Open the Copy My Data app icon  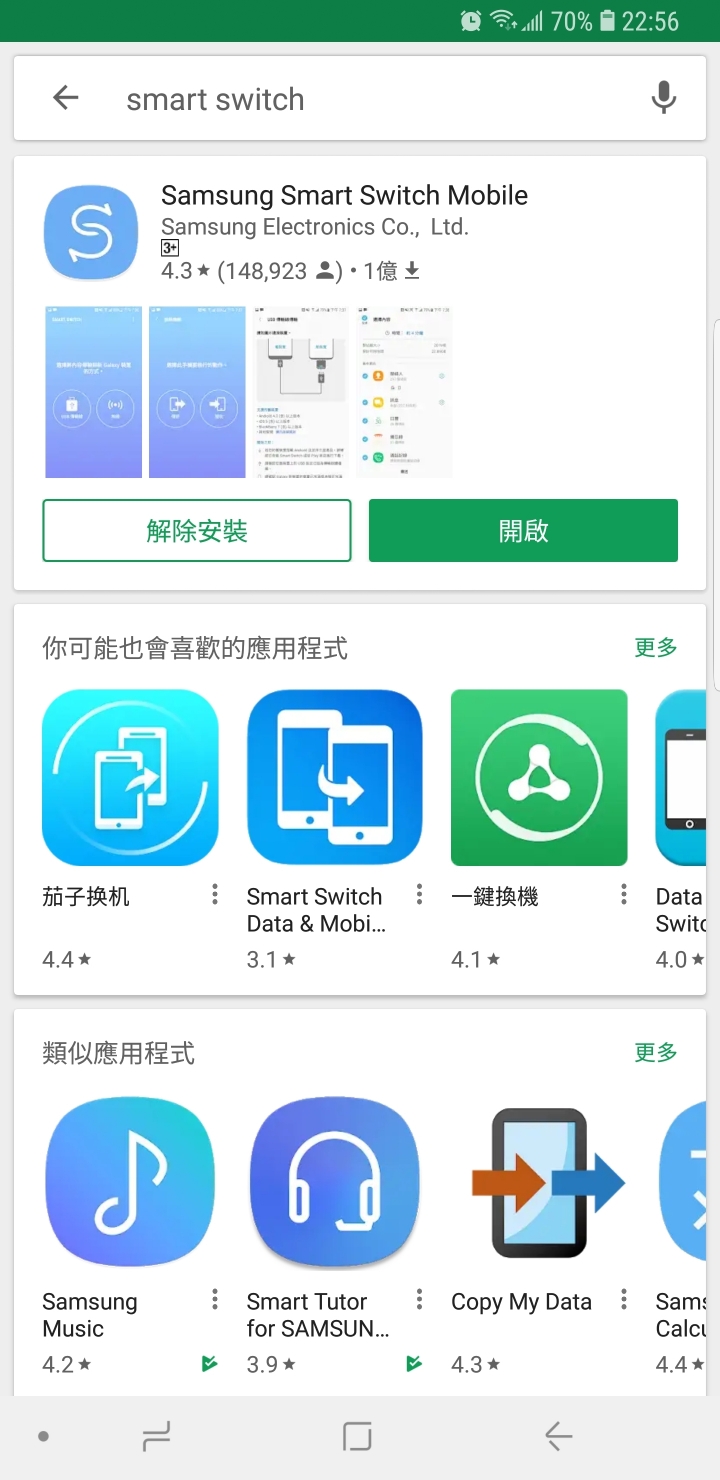point(538,1182)
